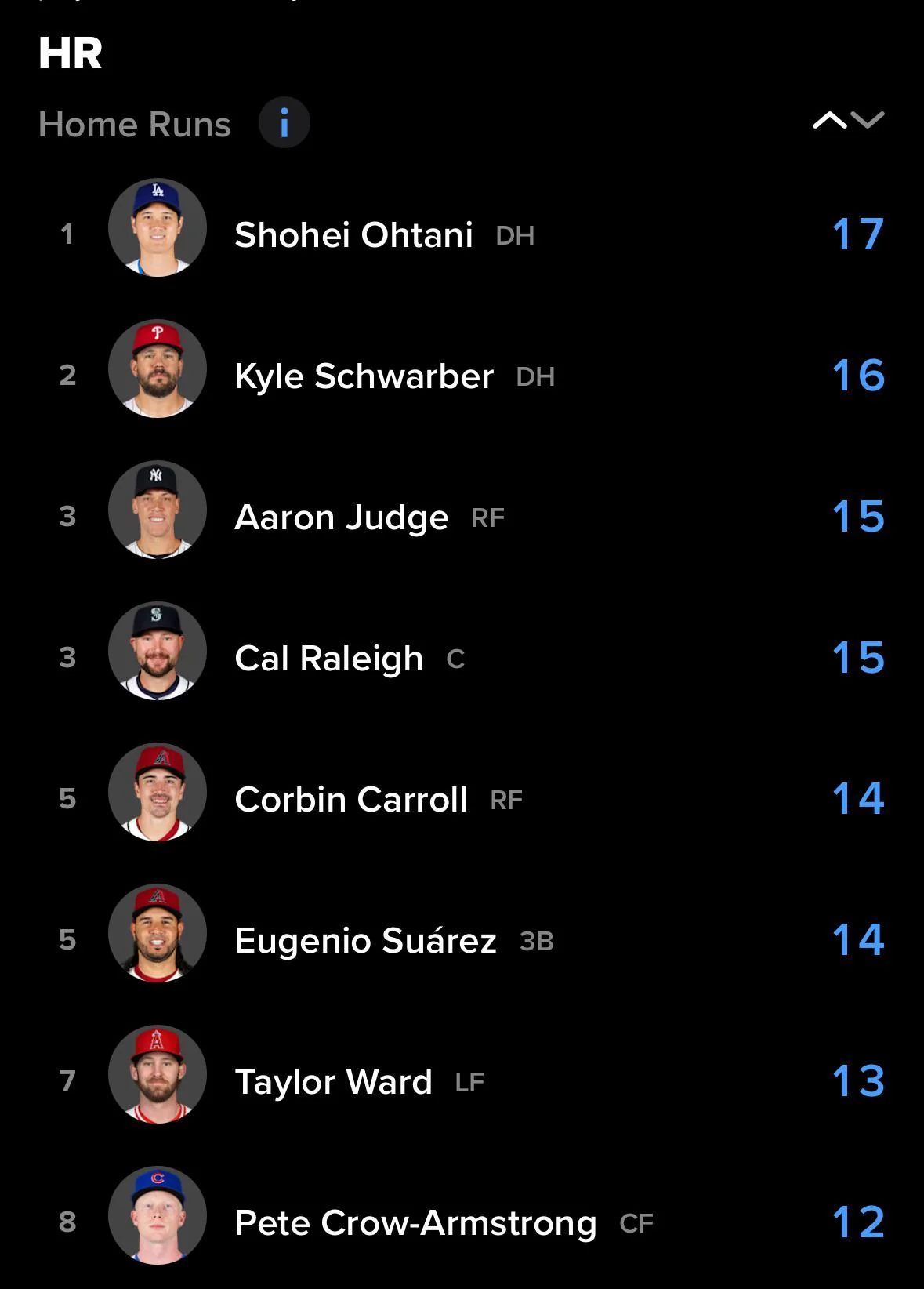Image resolution: width=924 pixels, height=1289 pixels.
Task: Open Kyle Schwarber's player row
Action: pyautogui.click(x=364, y=376)
